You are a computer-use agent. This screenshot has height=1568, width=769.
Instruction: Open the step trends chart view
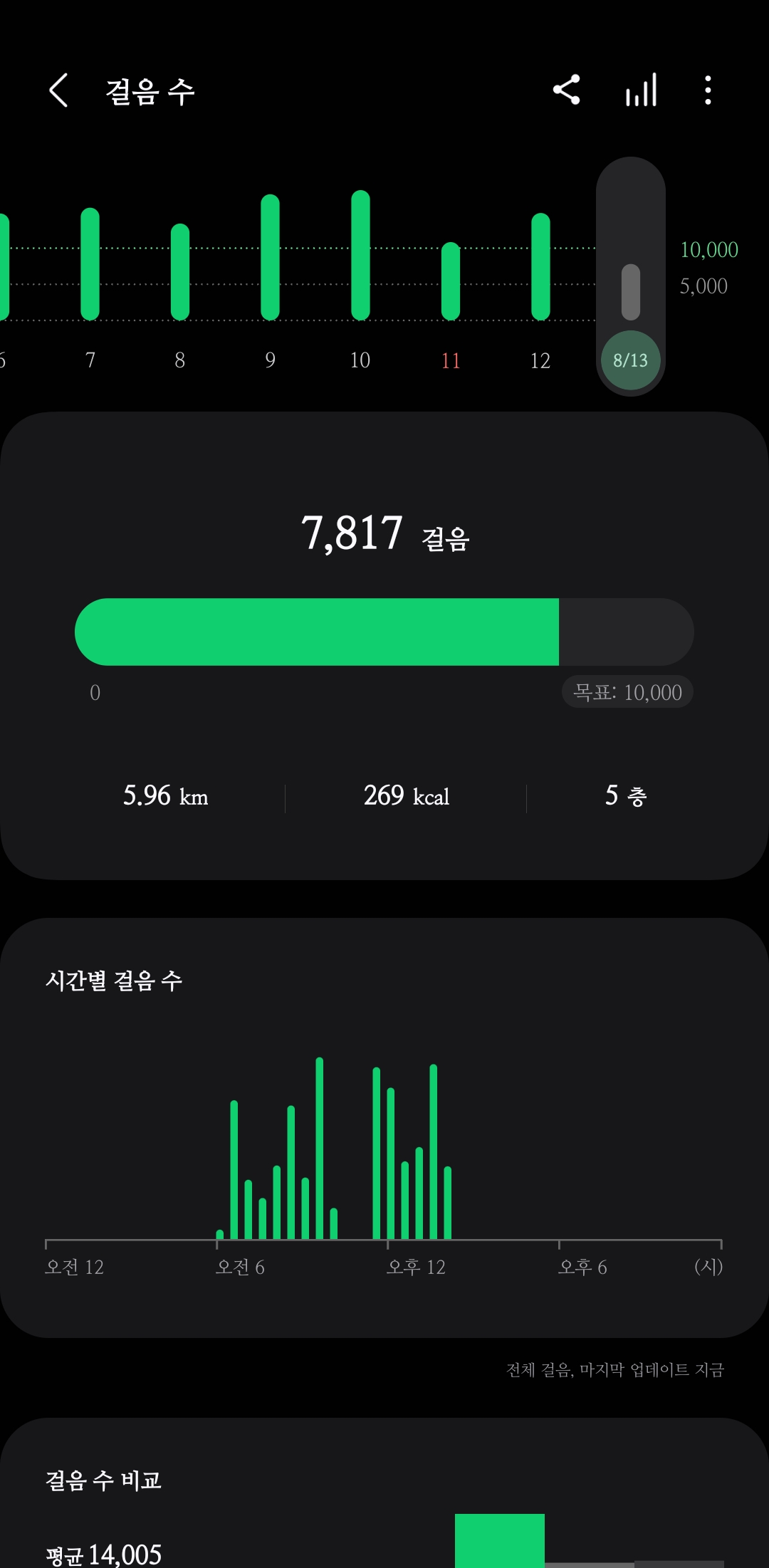tap(641, 90)
